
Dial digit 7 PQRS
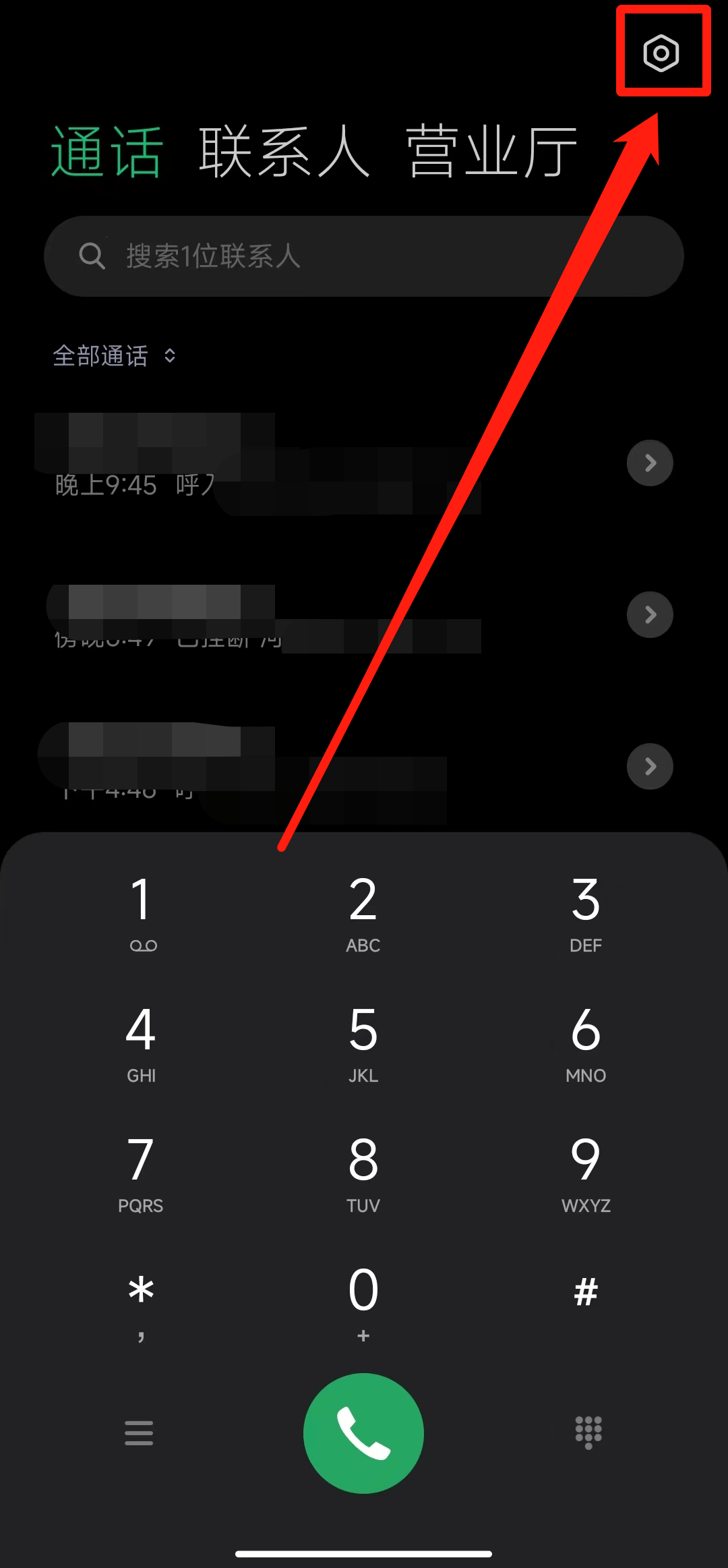142,1172
